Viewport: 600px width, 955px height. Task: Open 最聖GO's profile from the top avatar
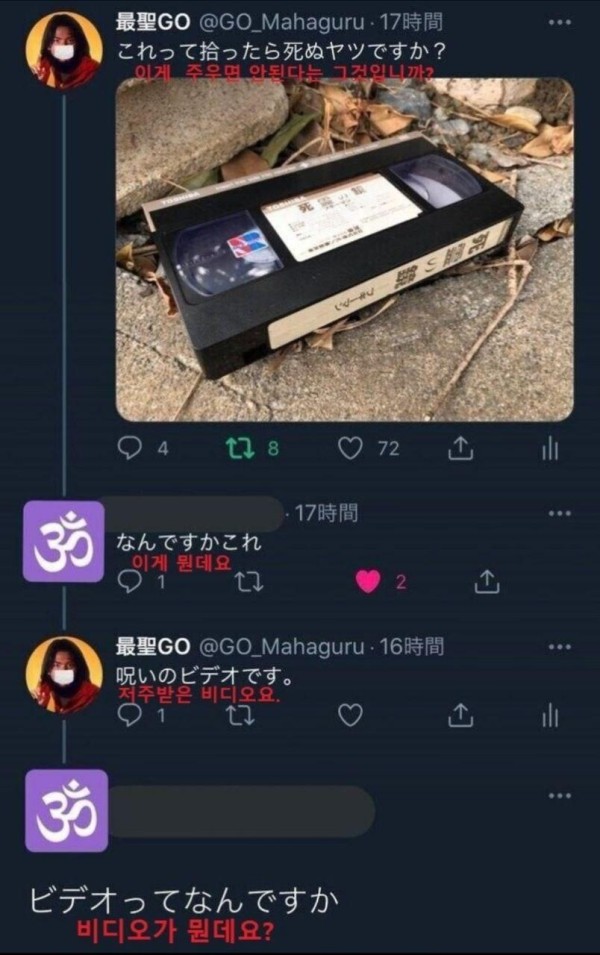pos(63,51)
